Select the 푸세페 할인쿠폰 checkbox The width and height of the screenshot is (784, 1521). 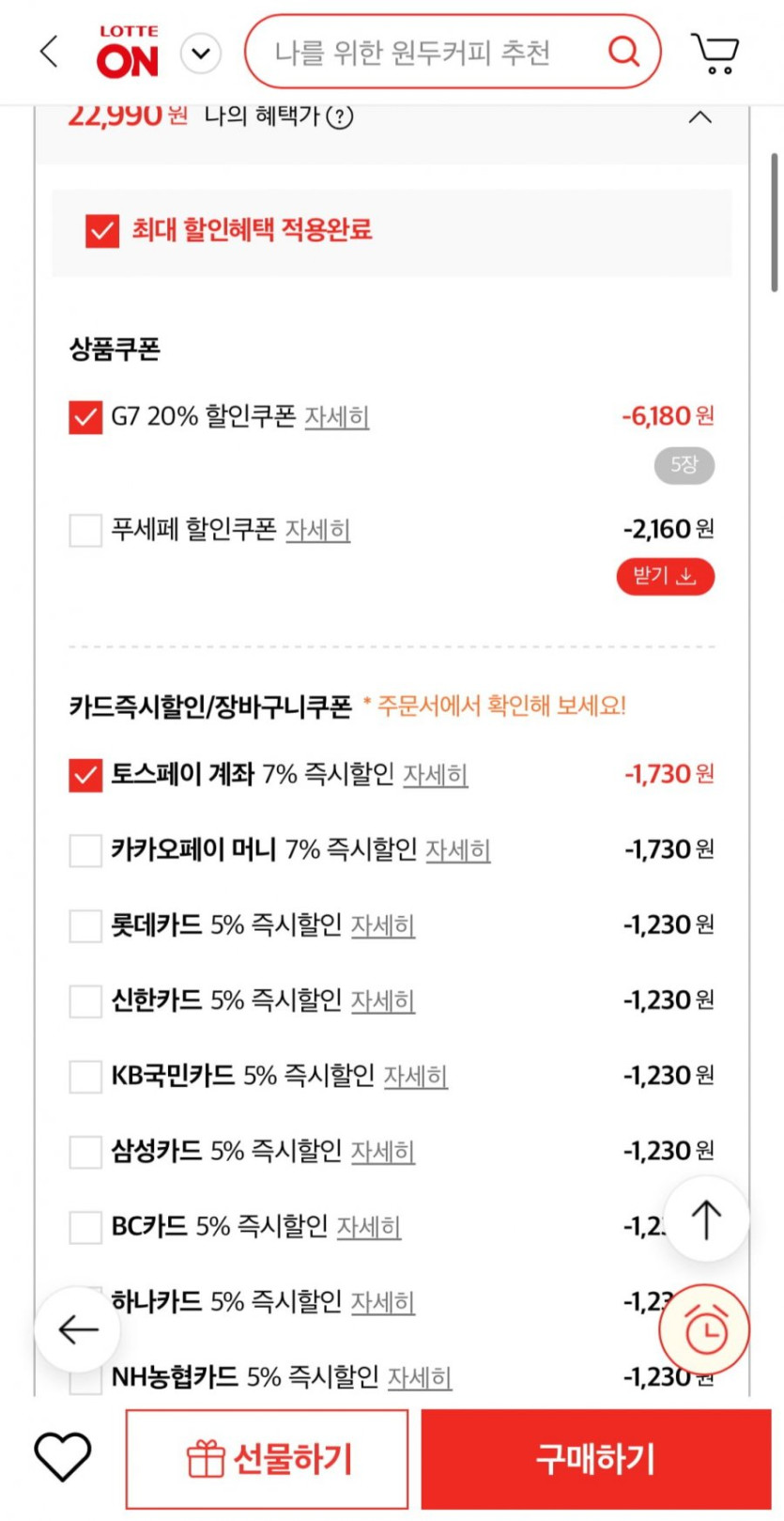point(85,530)
